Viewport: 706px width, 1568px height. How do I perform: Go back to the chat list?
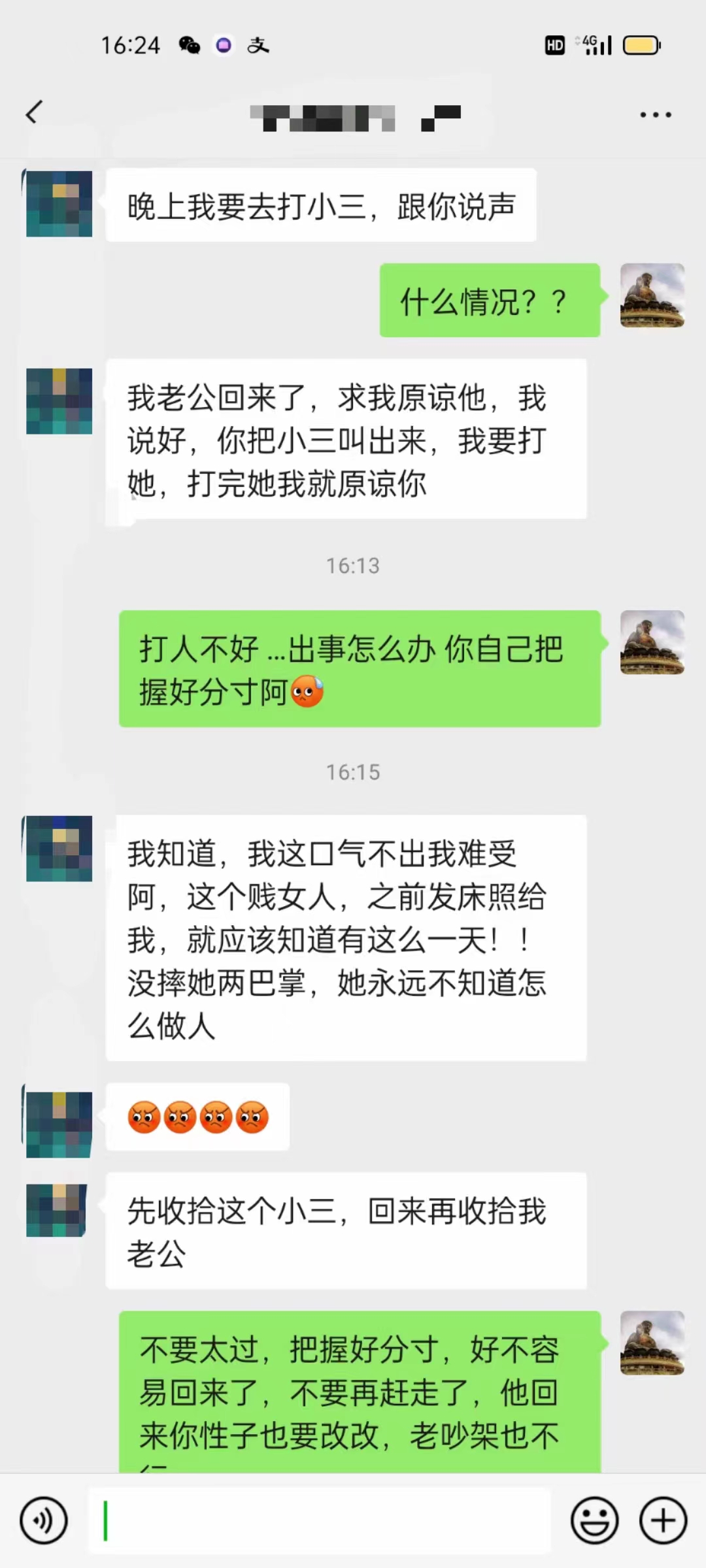click(34, 112)
